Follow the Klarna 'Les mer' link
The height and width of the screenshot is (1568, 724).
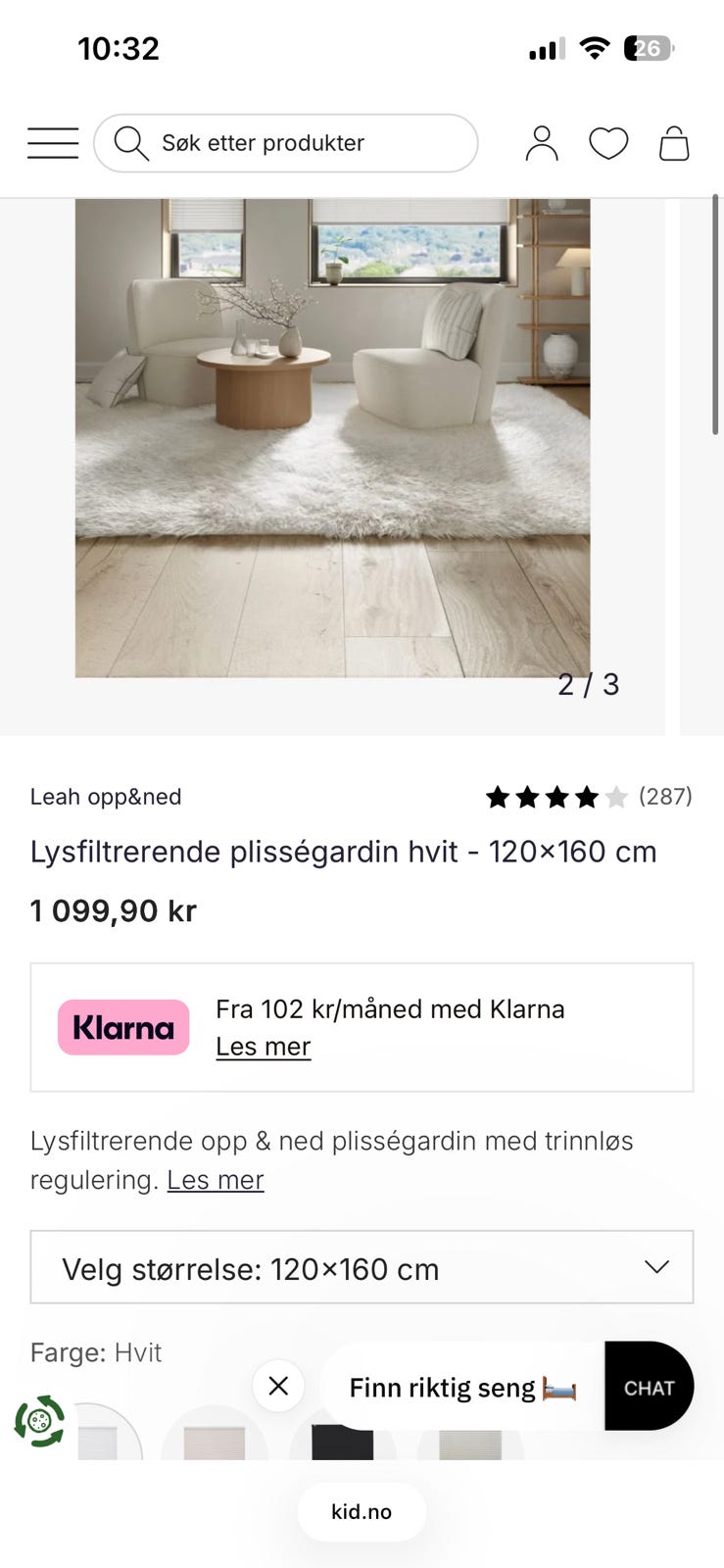coord(263,1047)
